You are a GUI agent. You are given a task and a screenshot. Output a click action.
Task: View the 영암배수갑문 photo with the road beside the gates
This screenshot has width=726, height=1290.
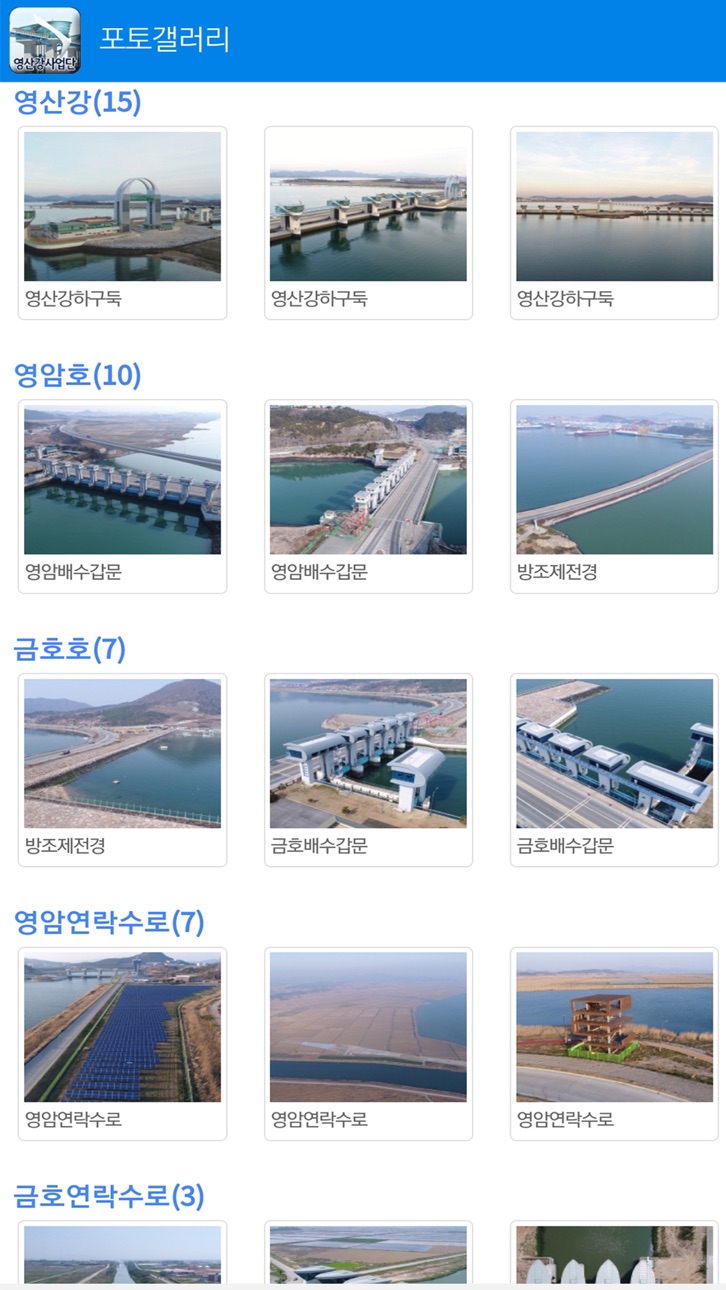368,496
